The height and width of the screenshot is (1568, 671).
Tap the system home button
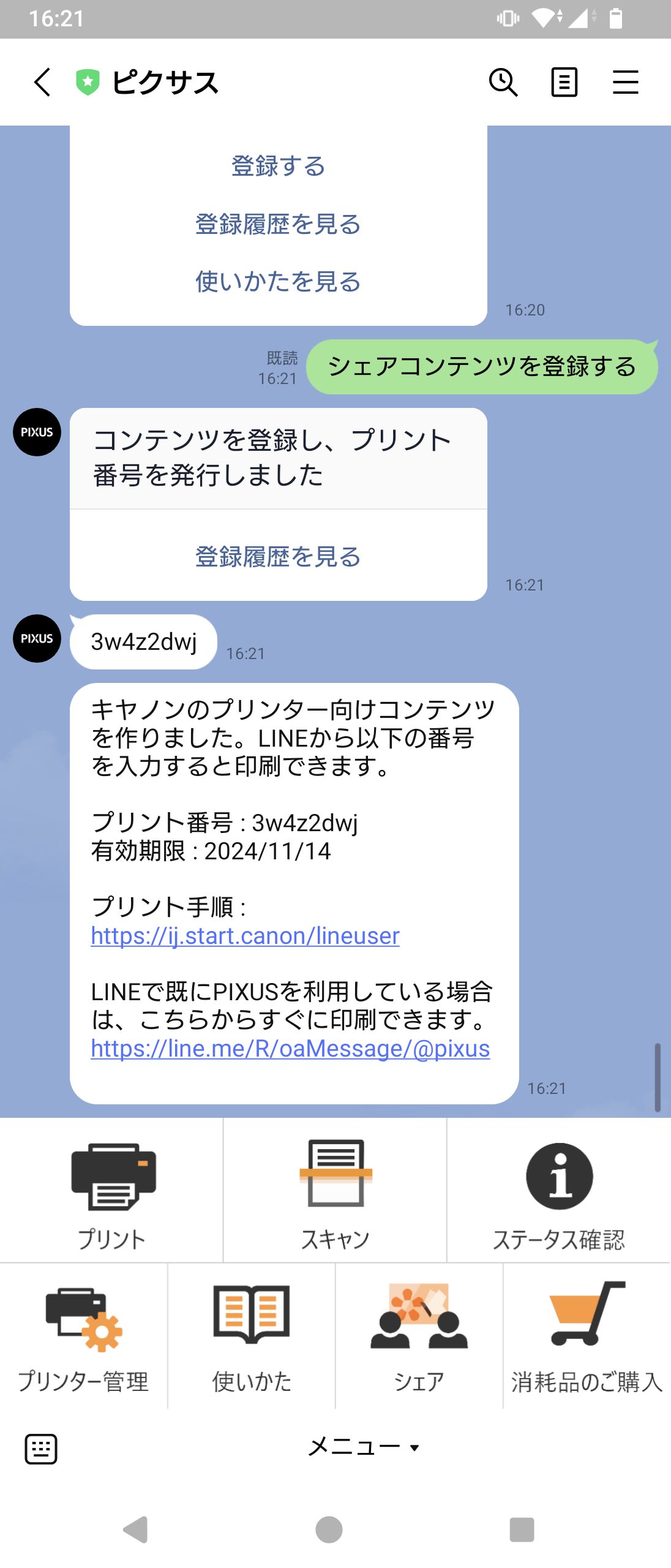click(x=329, y=1529)
